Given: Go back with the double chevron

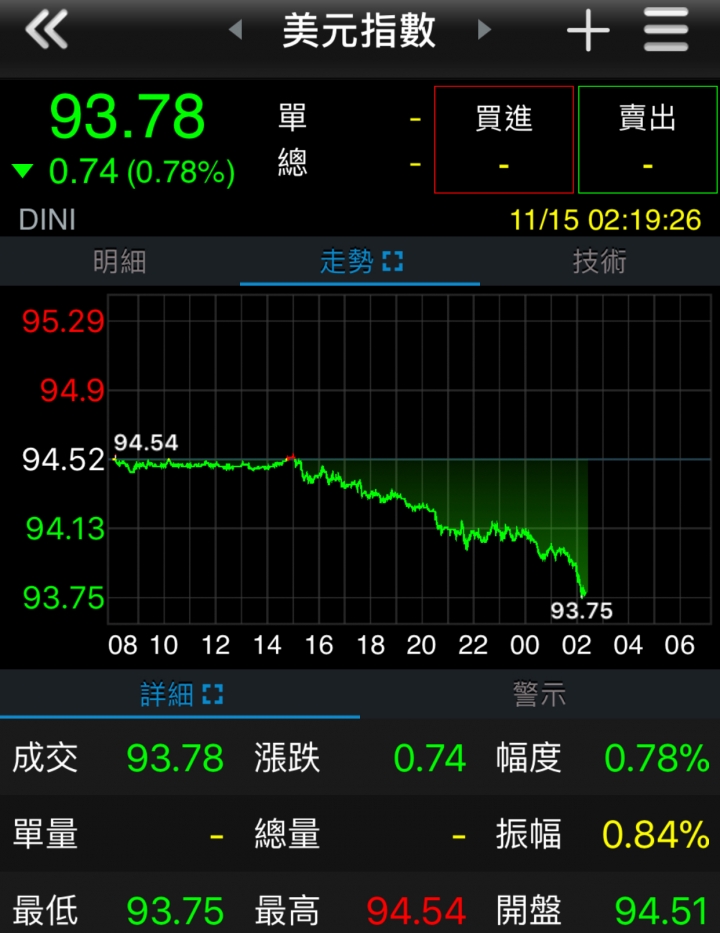Looking at the screenshot, I should coord(47,32).
